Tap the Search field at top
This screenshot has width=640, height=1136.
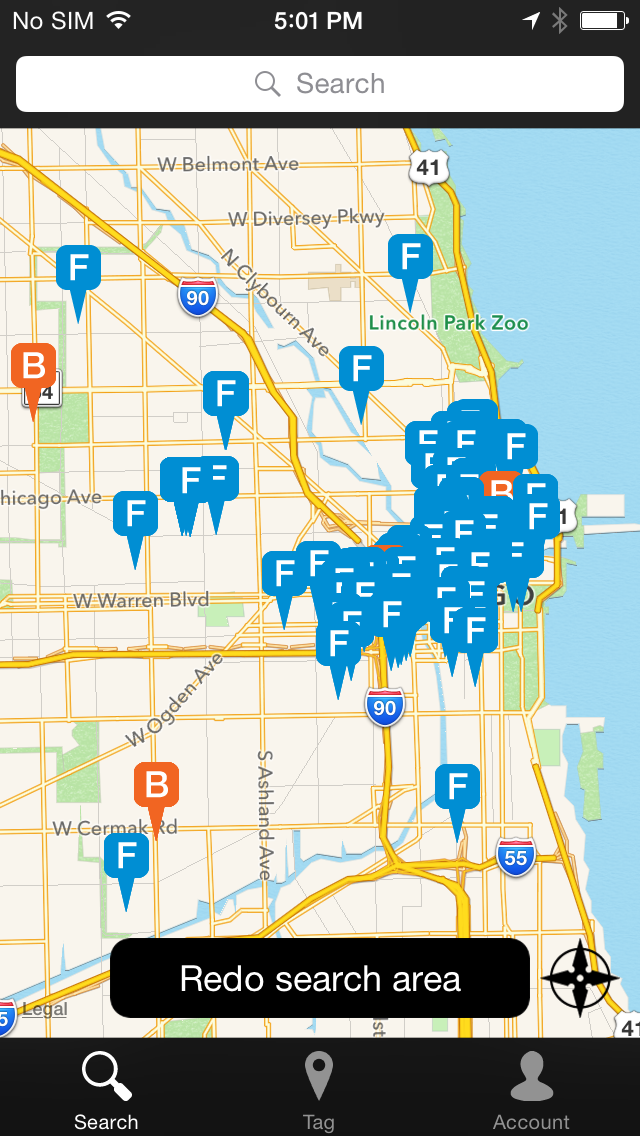320,84
